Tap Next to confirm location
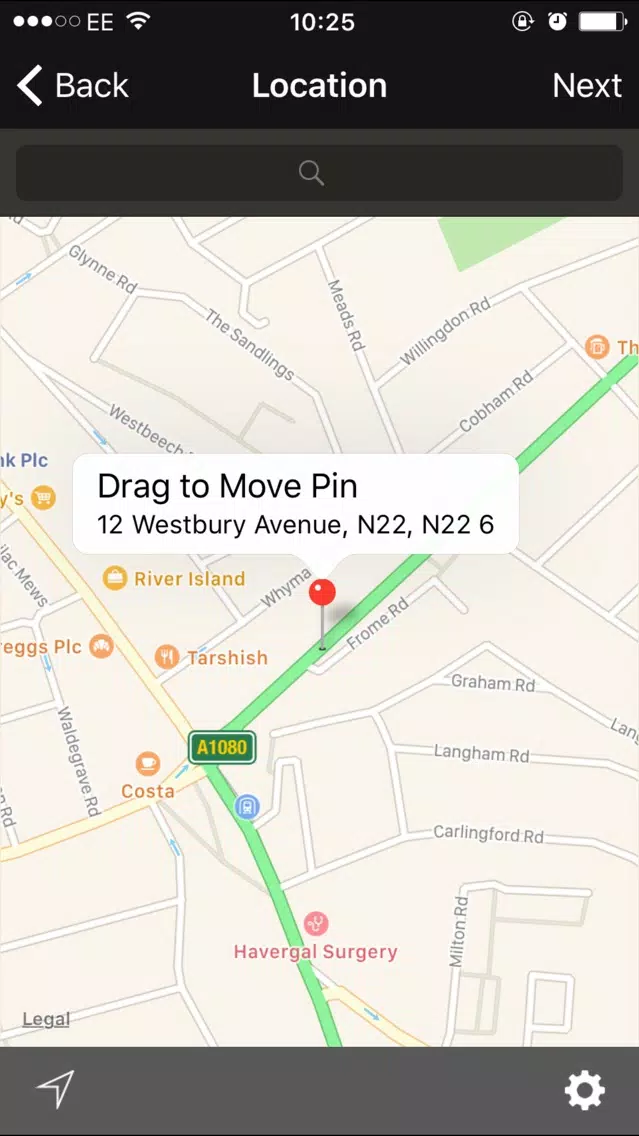The image size is (639, 1136). pyautogui.click(x=587, y=86)
